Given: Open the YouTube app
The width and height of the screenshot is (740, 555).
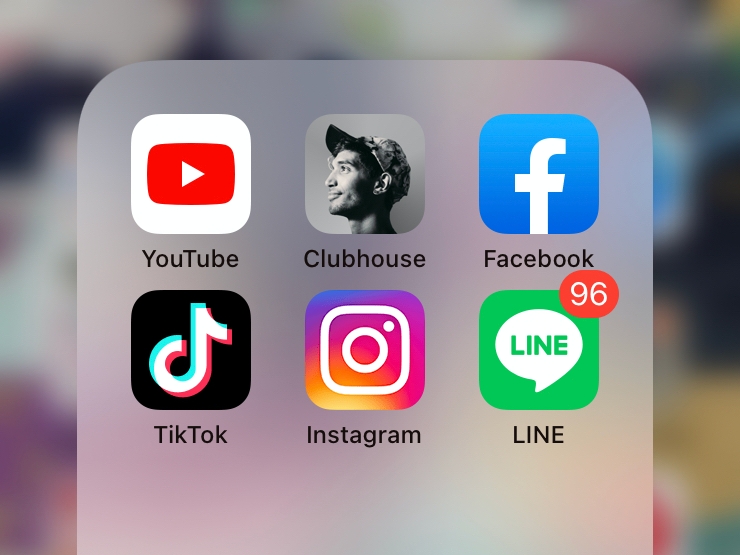Looking at the screenshot, I should [190, 174].
